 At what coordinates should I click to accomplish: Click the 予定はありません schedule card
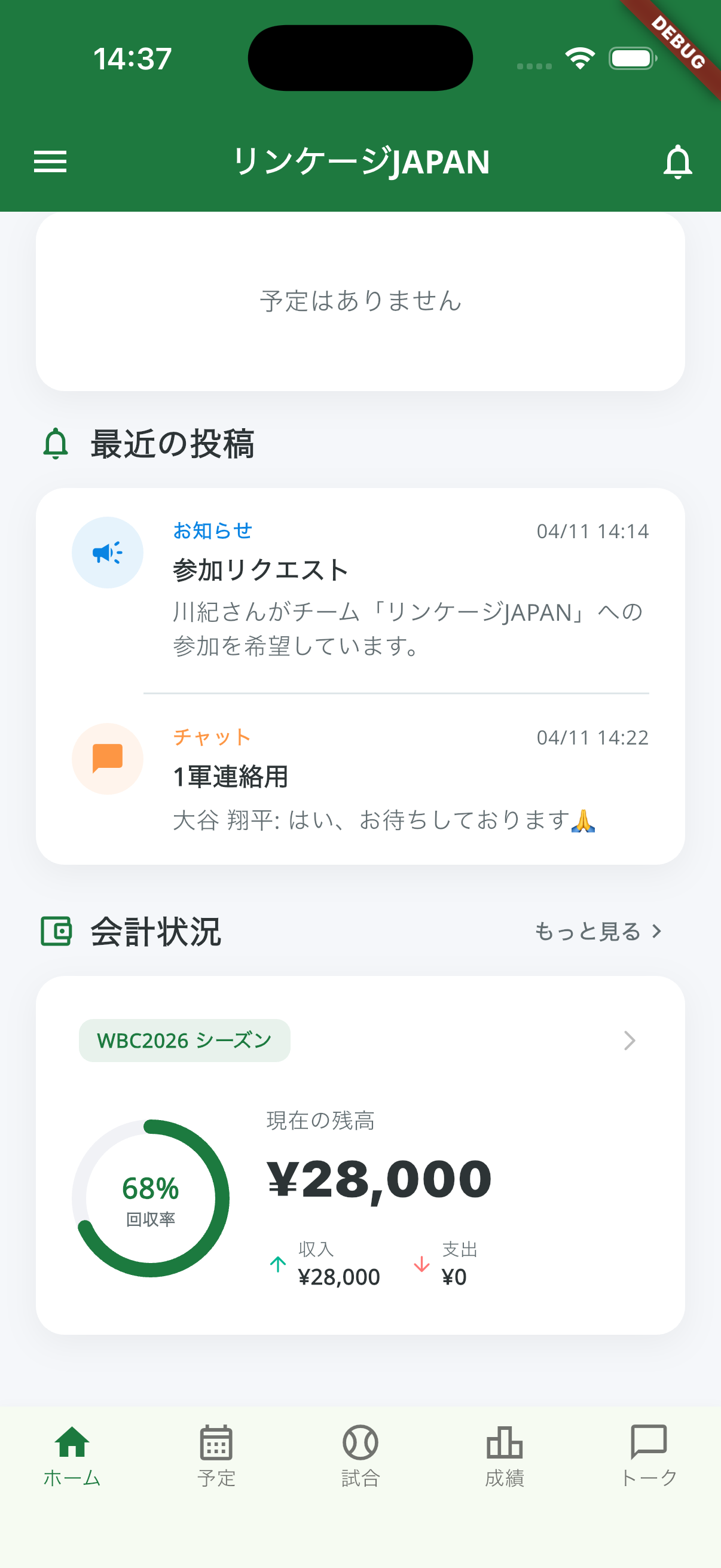point(360,301)
